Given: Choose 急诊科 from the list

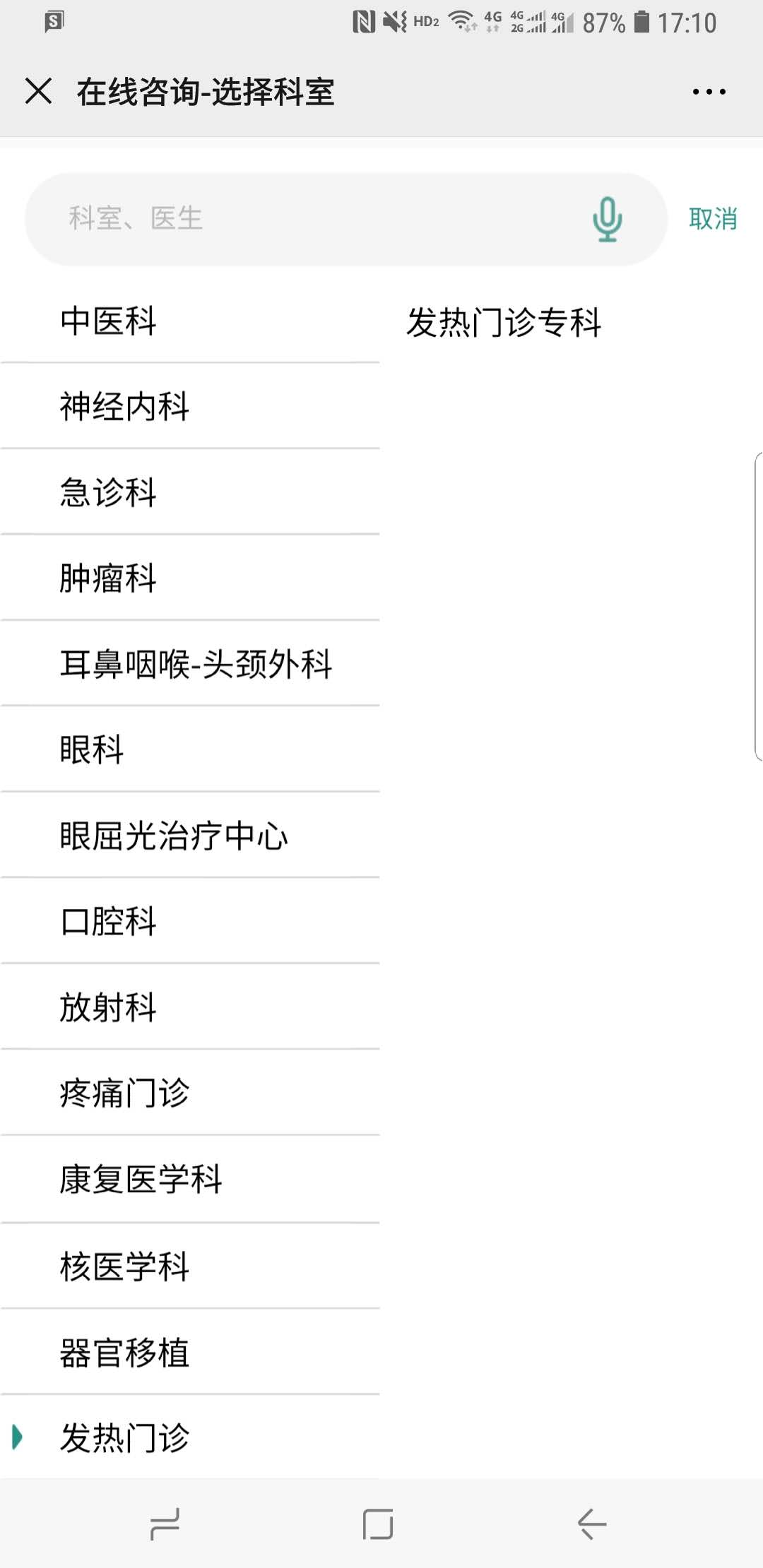Looking at the screenshot, I should coord(190,492).
